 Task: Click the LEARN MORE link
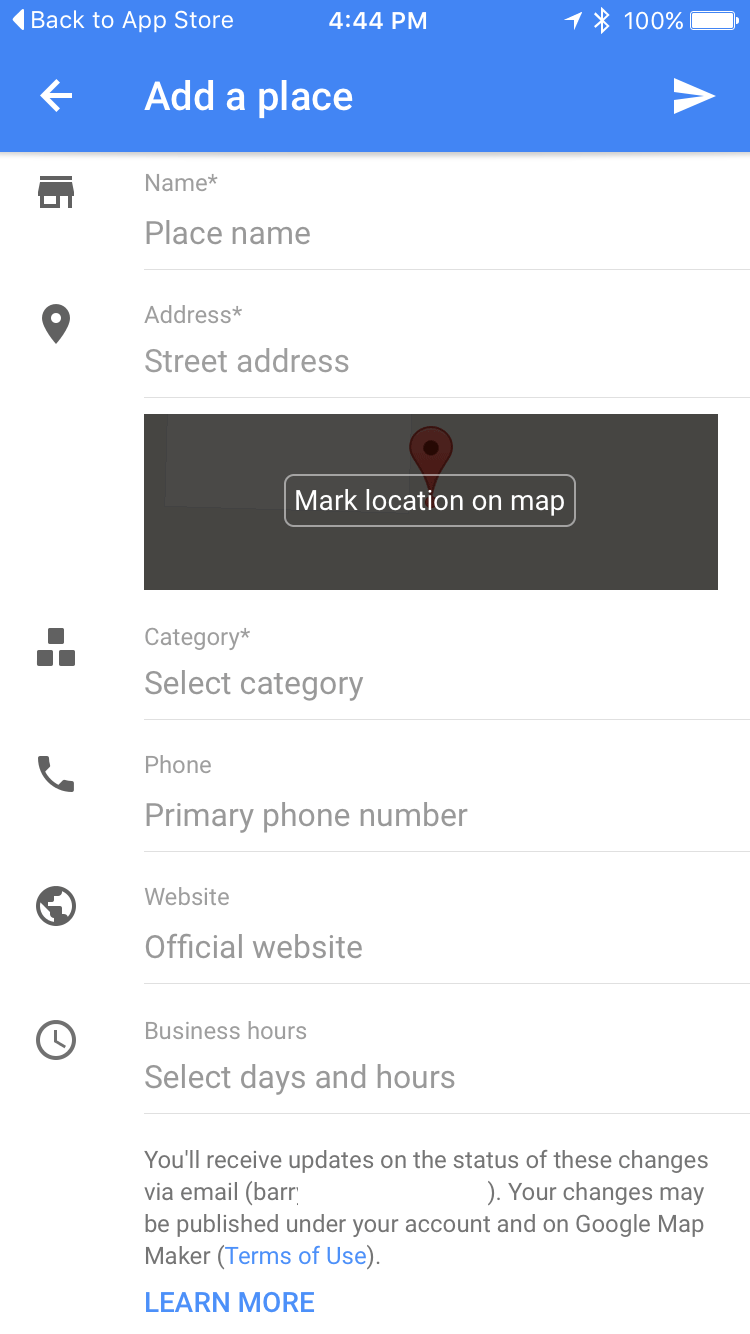pyautogui.click(x=229, y=1302)
